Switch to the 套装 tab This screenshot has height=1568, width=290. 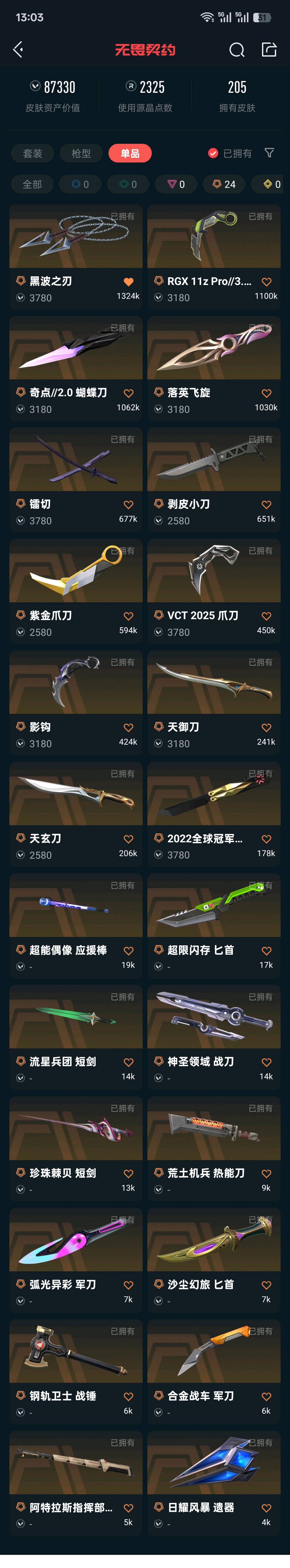tap(32, 154)
